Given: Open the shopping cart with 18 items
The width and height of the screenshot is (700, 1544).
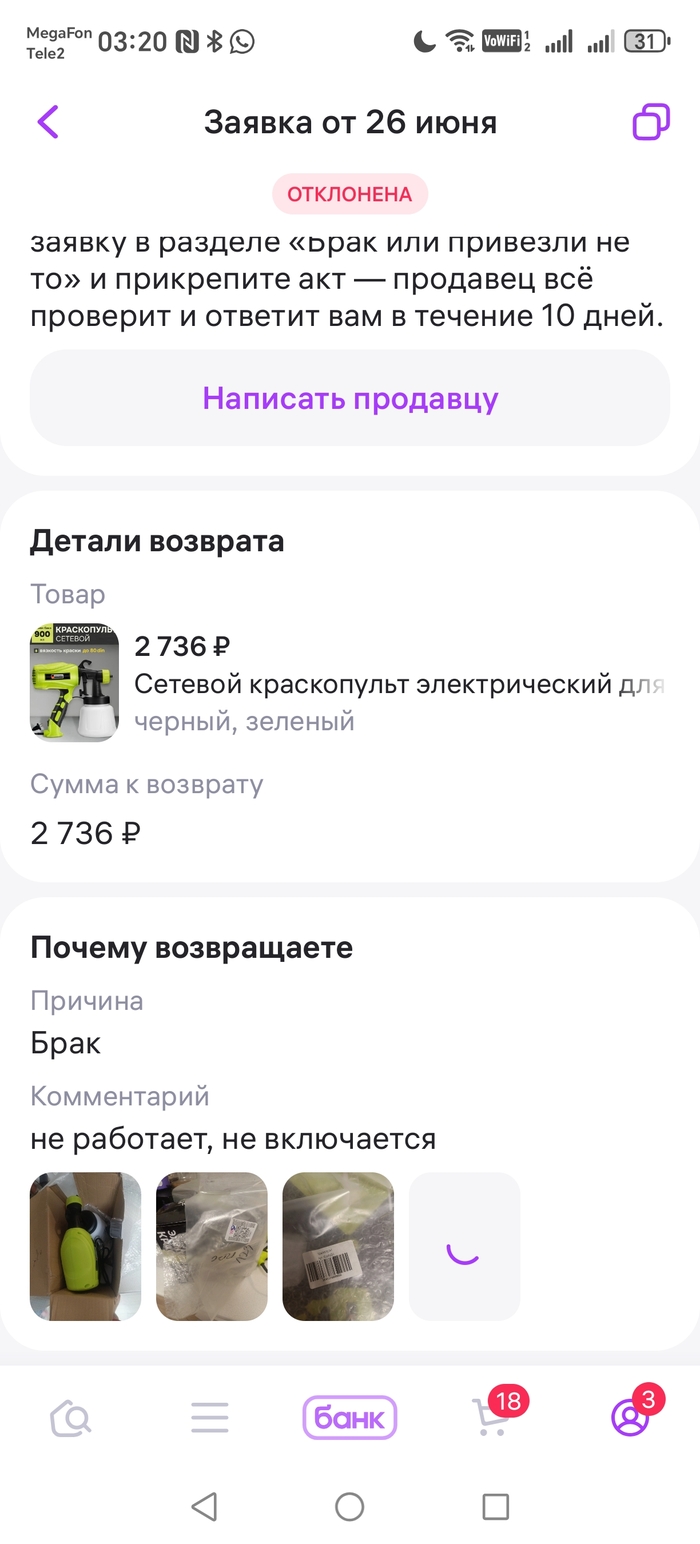Looking at the screenshot, I should click(x=490, y=1417).
